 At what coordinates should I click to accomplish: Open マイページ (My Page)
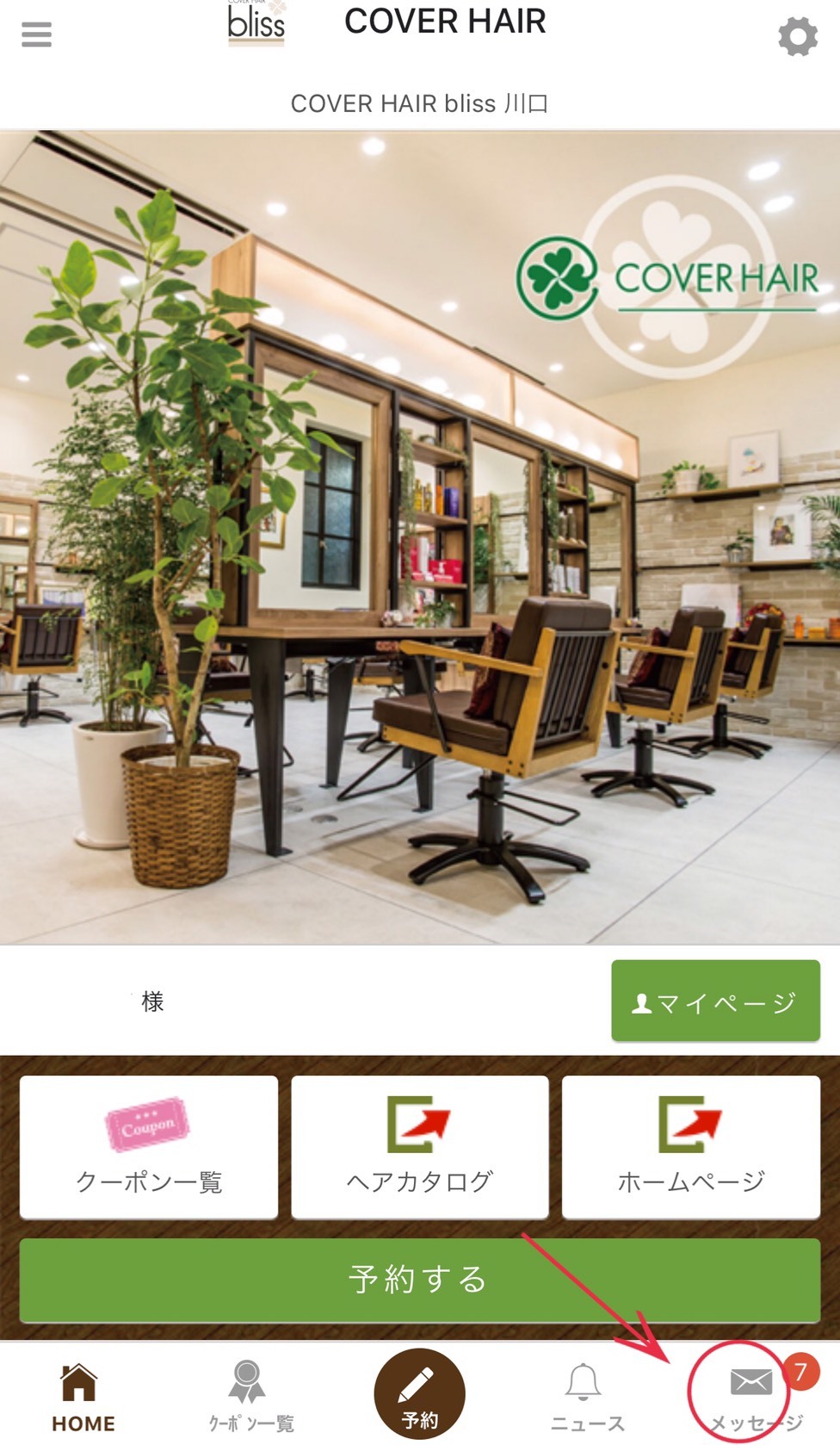point(715,1001)
